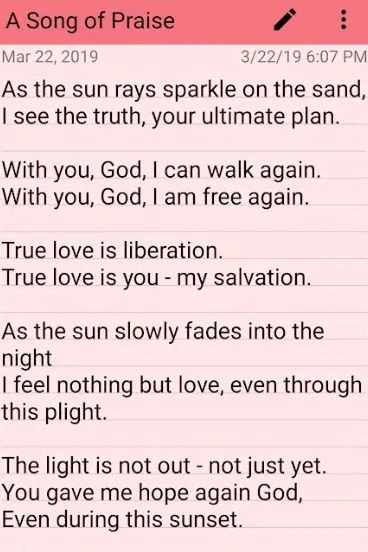This screenshot has width=368, height=552.
Task: Open the three-dot overflow menu
Action: (x=343, y=20)
